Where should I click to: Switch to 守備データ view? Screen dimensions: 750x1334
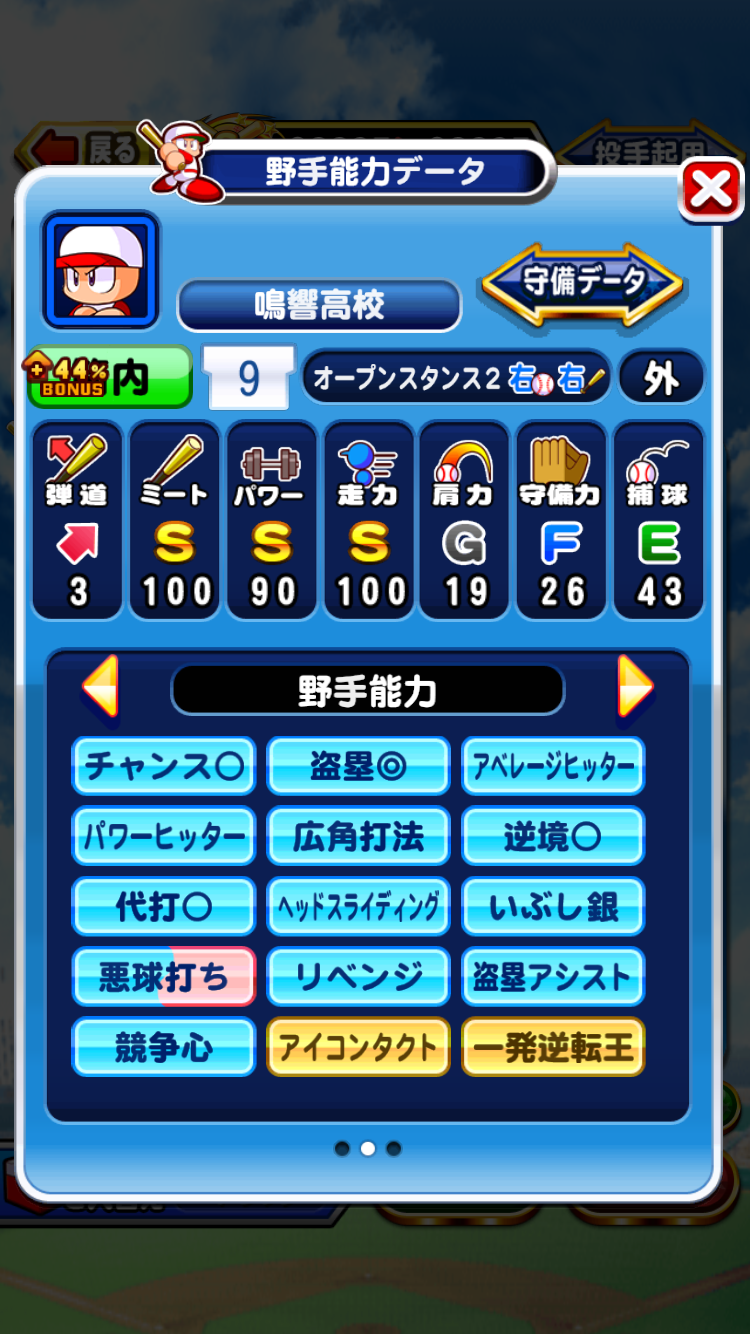[583, 282]
